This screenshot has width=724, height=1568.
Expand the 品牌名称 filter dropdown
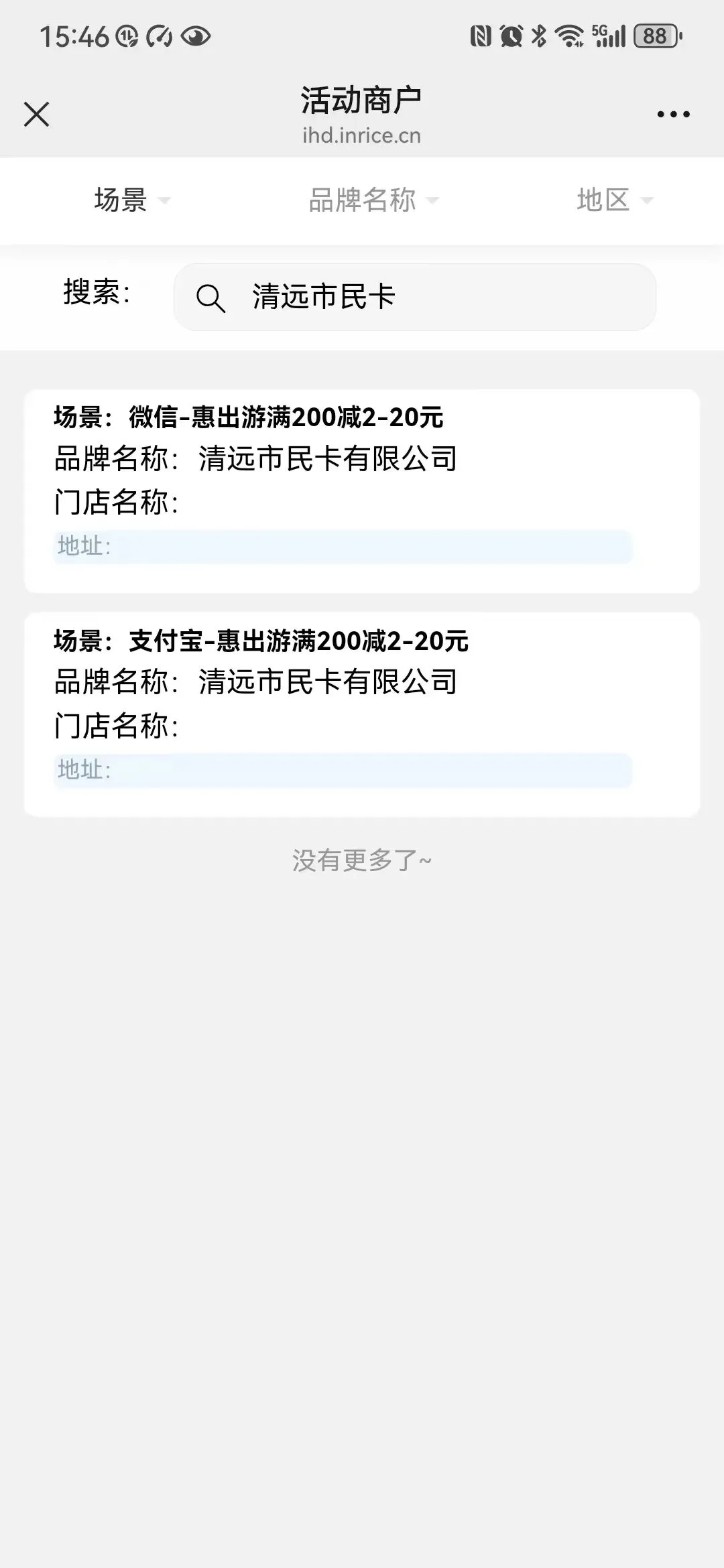(x=373, y=200)
